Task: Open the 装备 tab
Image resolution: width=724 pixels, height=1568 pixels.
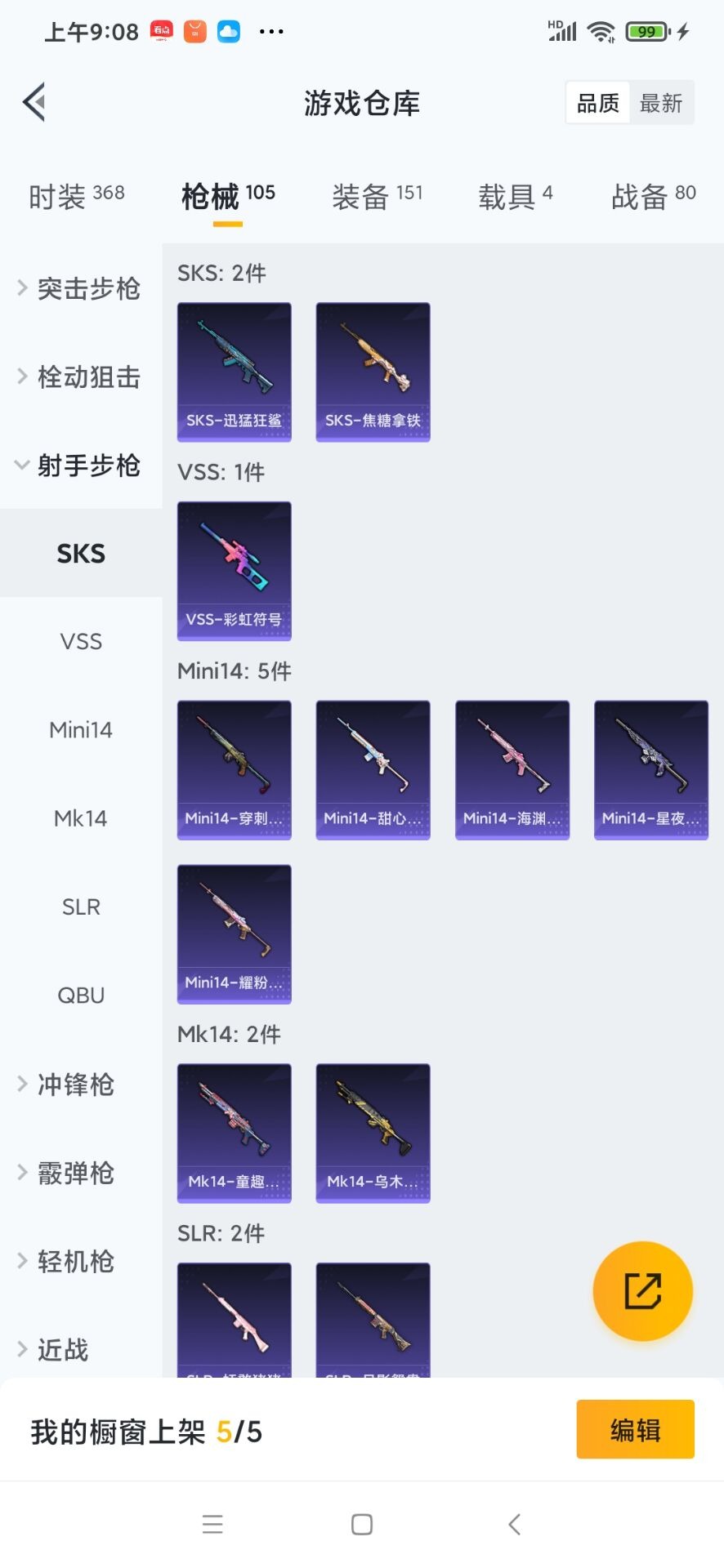Action: point(377,196)
